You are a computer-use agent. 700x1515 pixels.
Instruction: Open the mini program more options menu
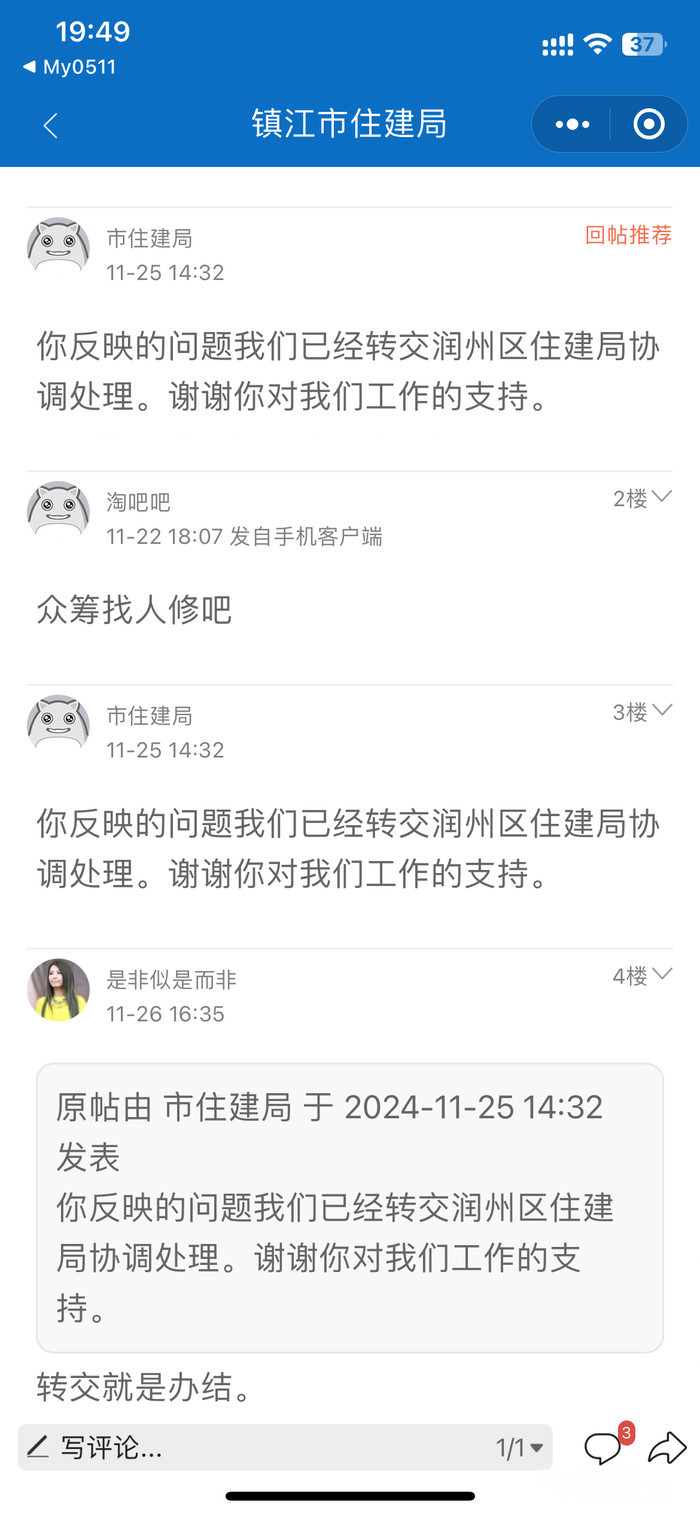[x=572, y=124]
